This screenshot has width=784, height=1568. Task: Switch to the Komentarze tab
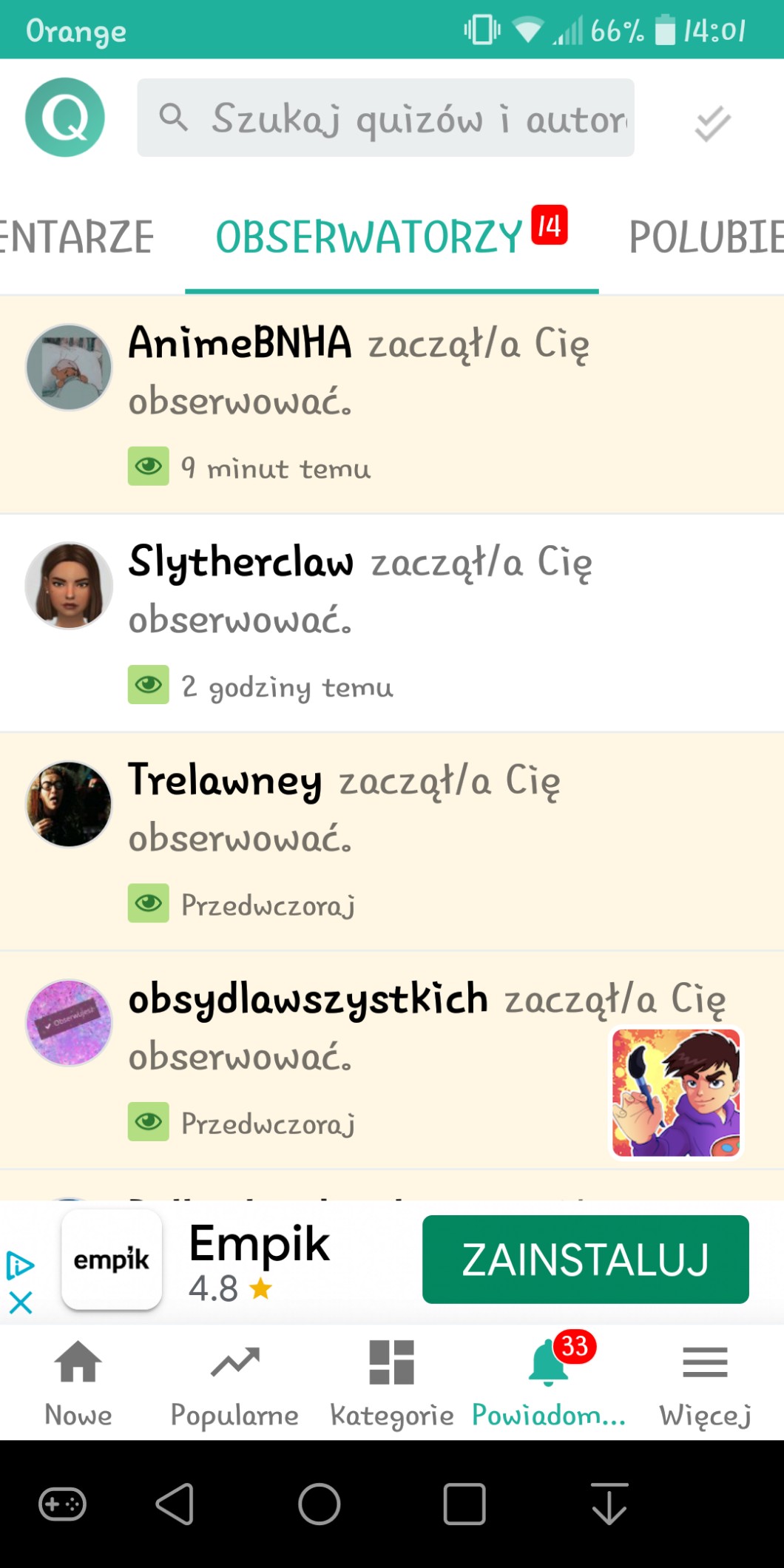[74, 238]
